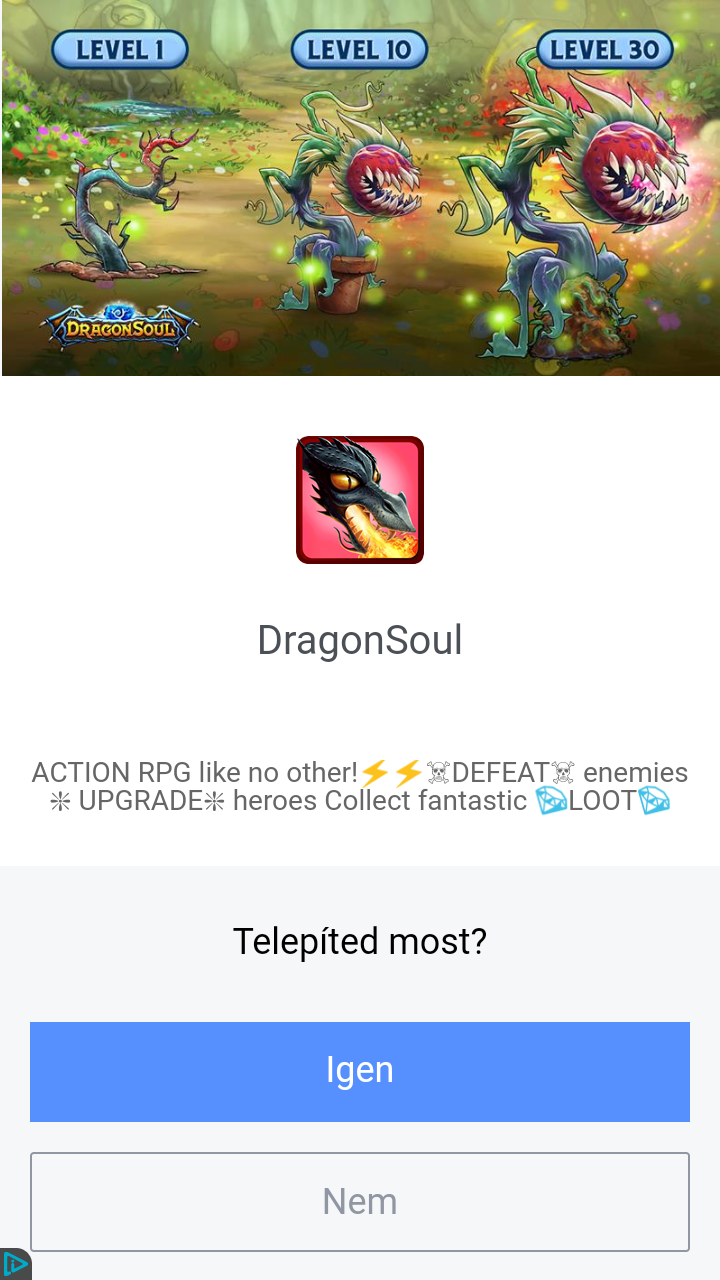Open the ad choices info icon
Screen dimensions: 720x1280
tap(14, 1264)
